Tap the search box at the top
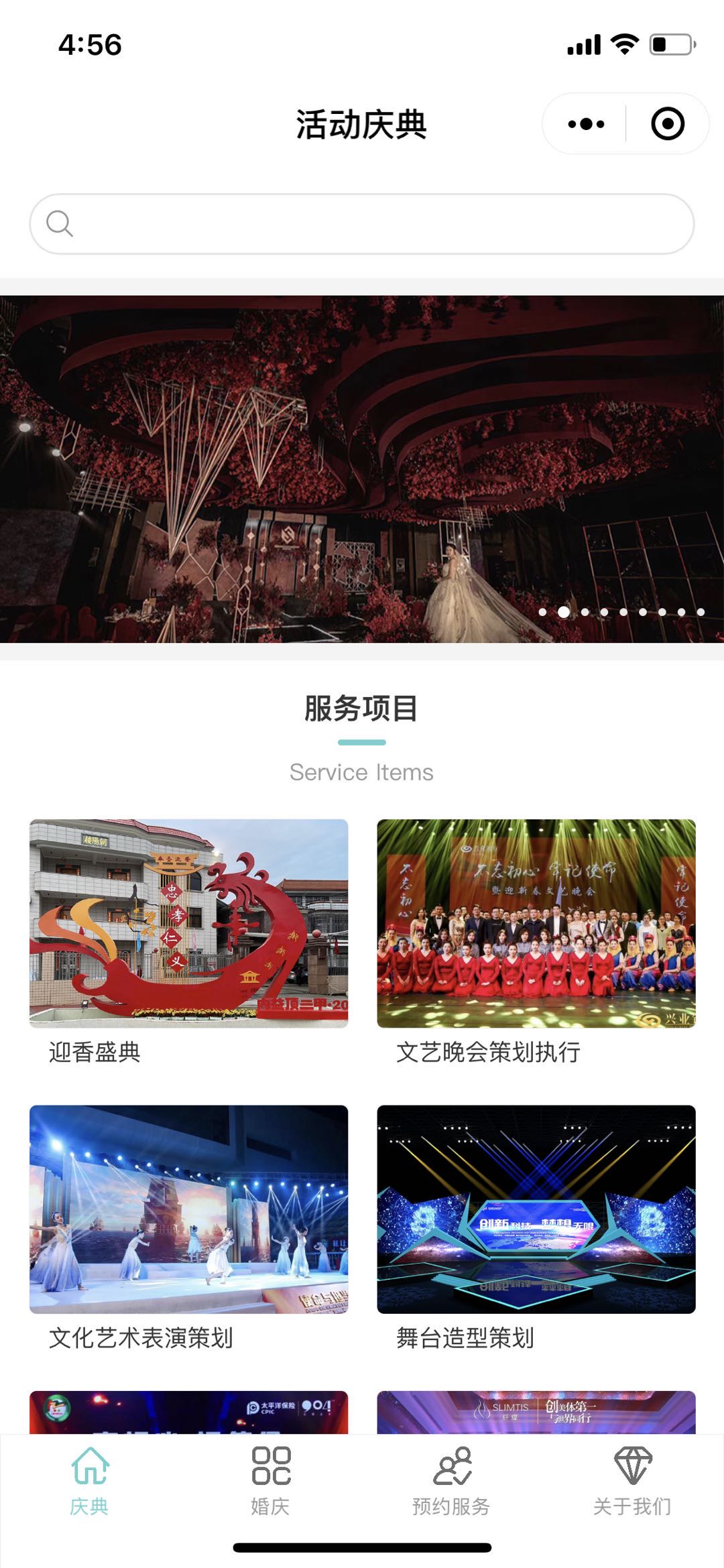 [362, 224]
